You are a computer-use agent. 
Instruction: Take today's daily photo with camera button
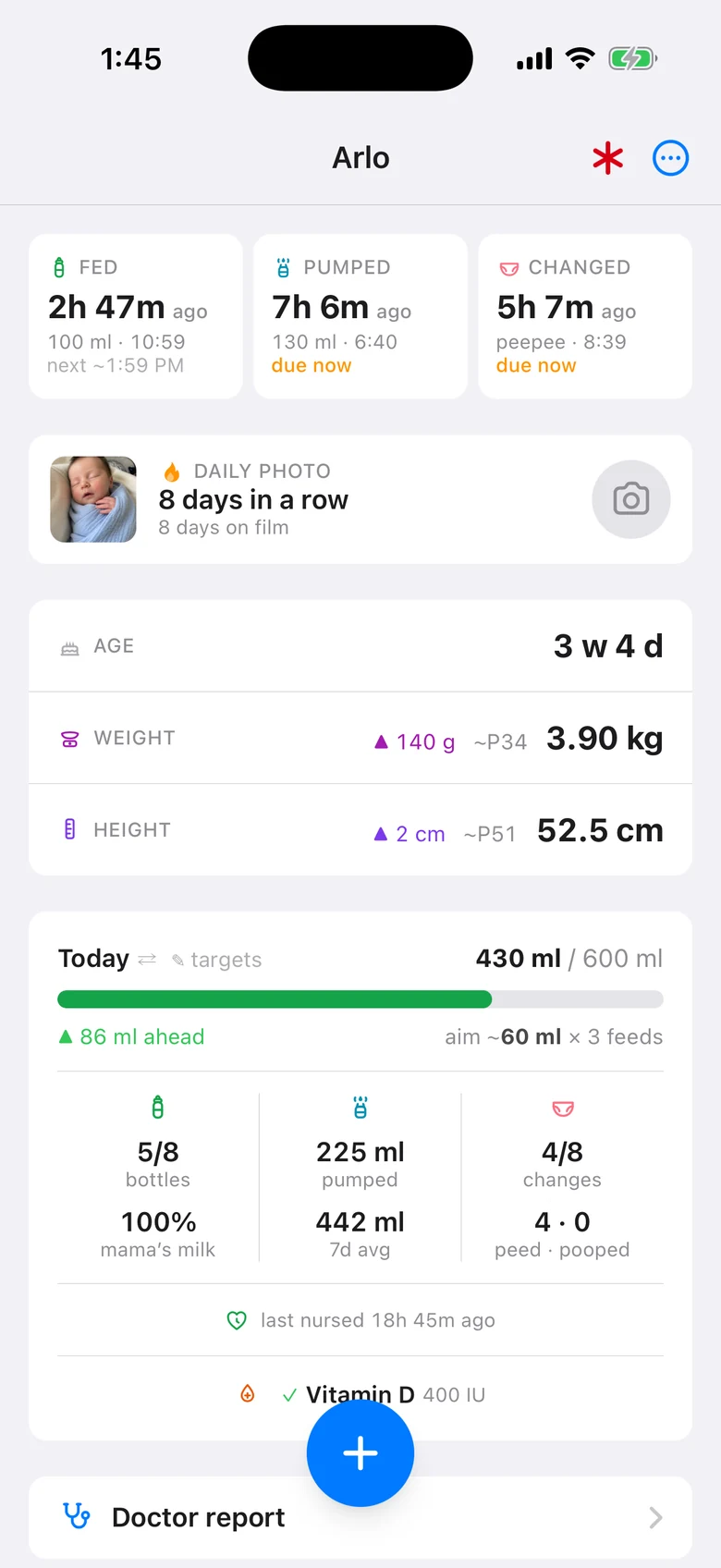[631, 499]
